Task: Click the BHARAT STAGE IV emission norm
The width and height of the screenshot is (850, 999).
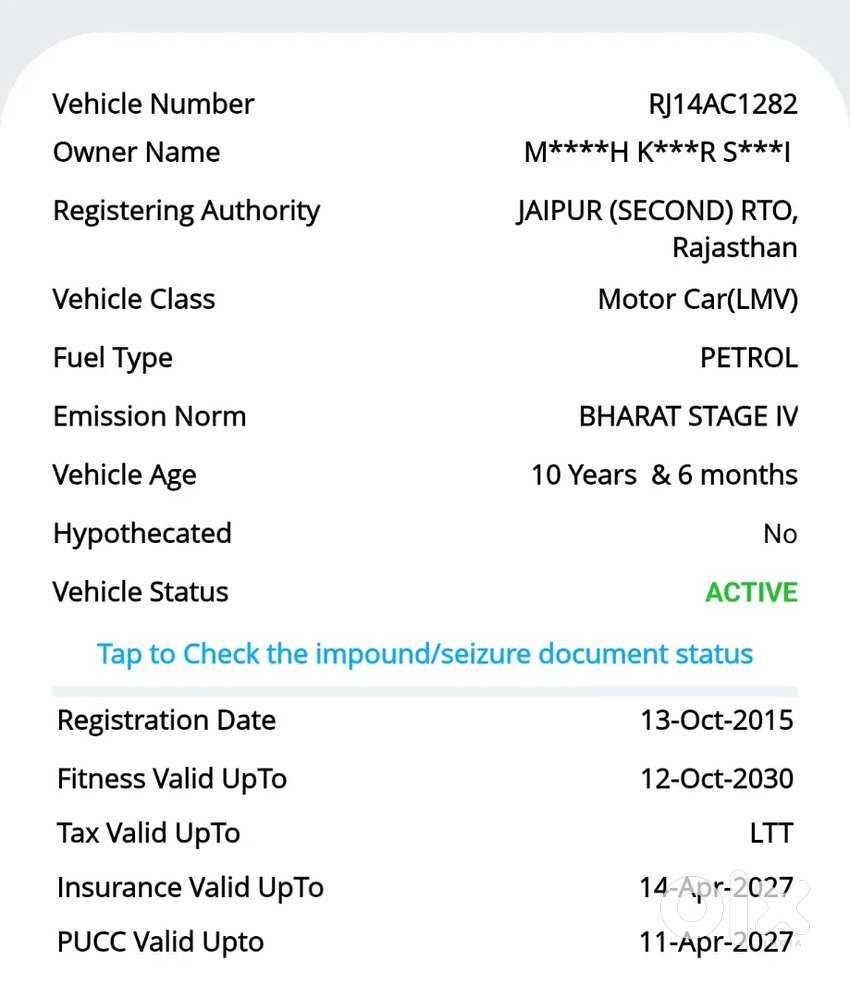Action: [x=688, y=416]
